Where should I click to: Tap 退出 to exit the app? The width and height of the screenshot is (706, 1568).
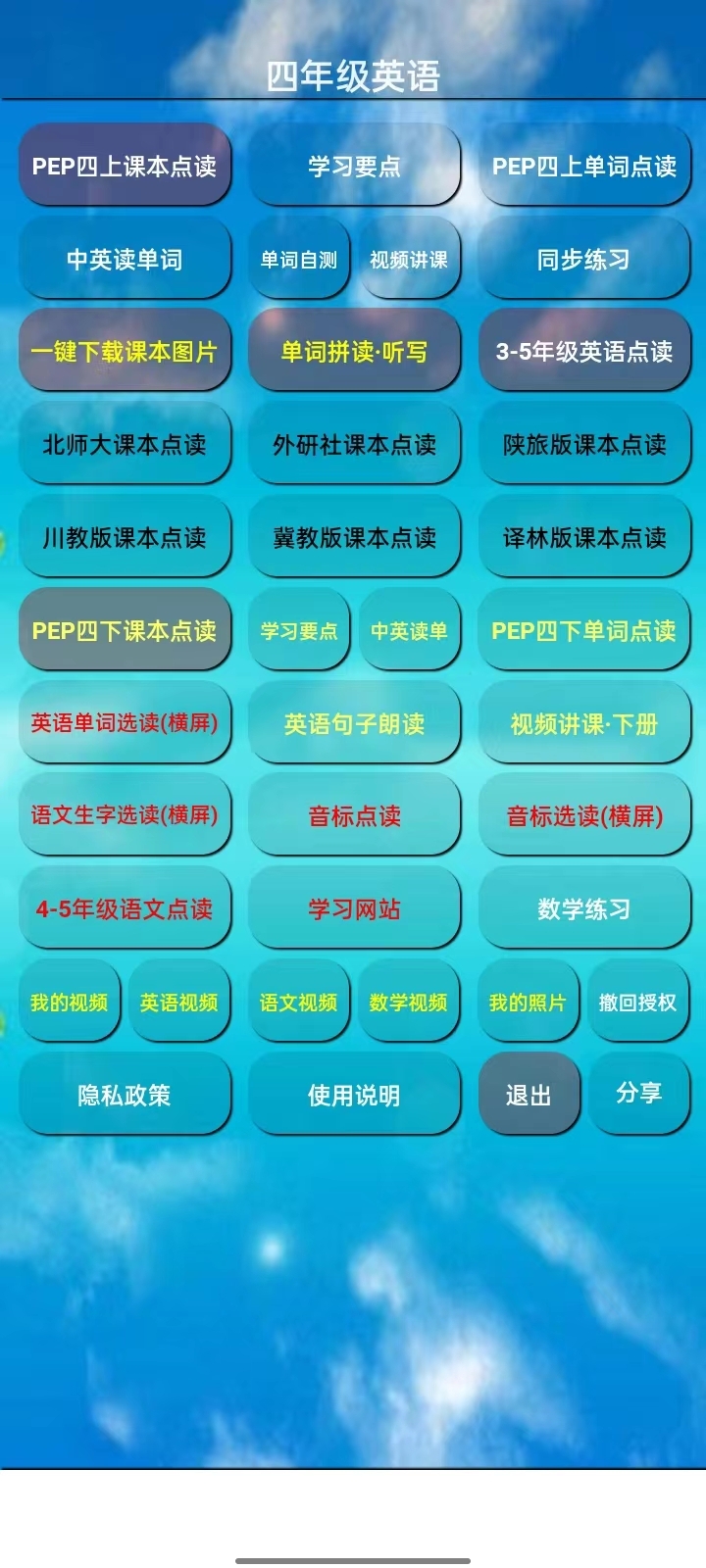(529, 1095)
